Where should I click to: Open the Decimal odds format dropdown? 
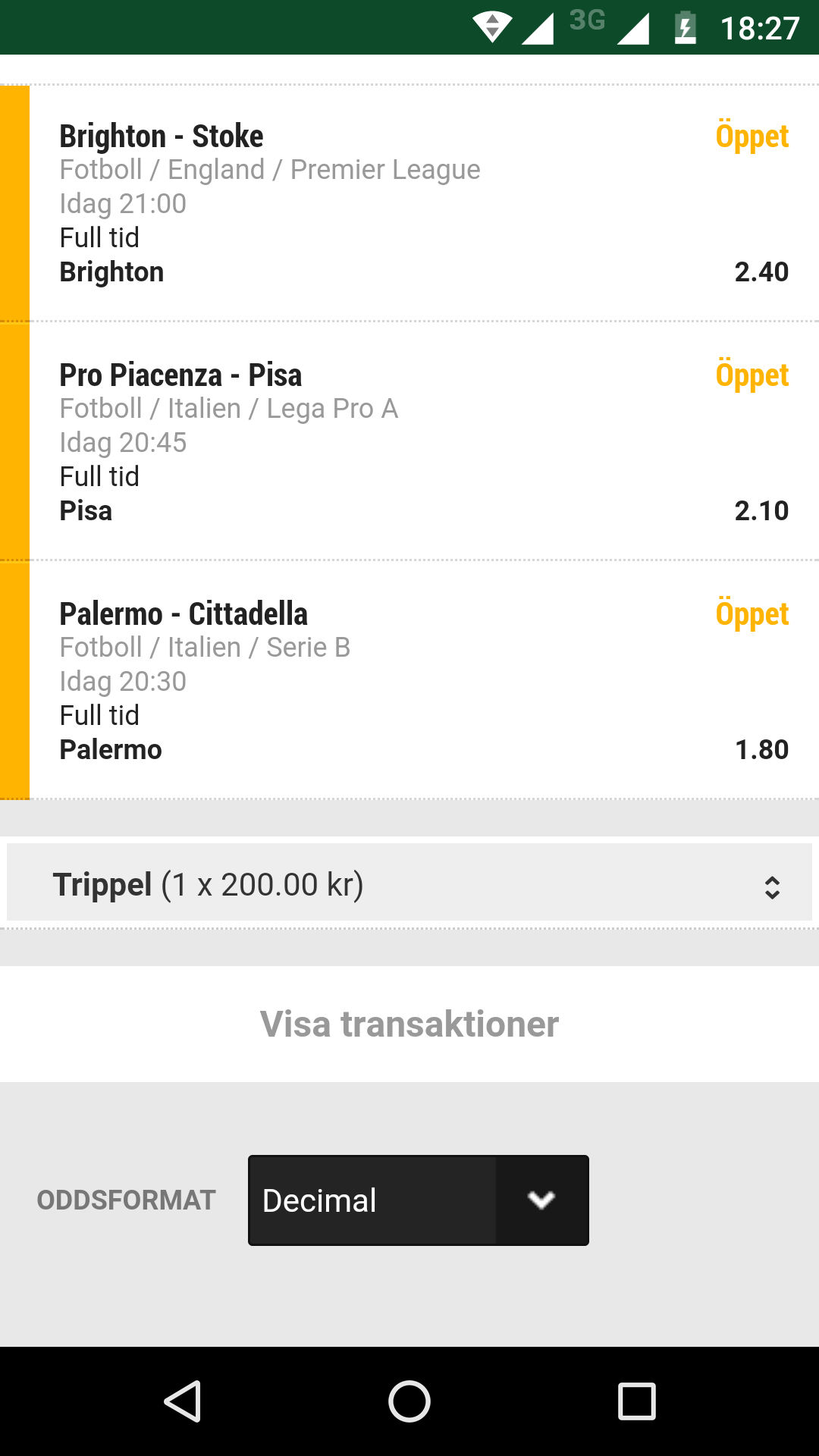tap(419, 1200)
